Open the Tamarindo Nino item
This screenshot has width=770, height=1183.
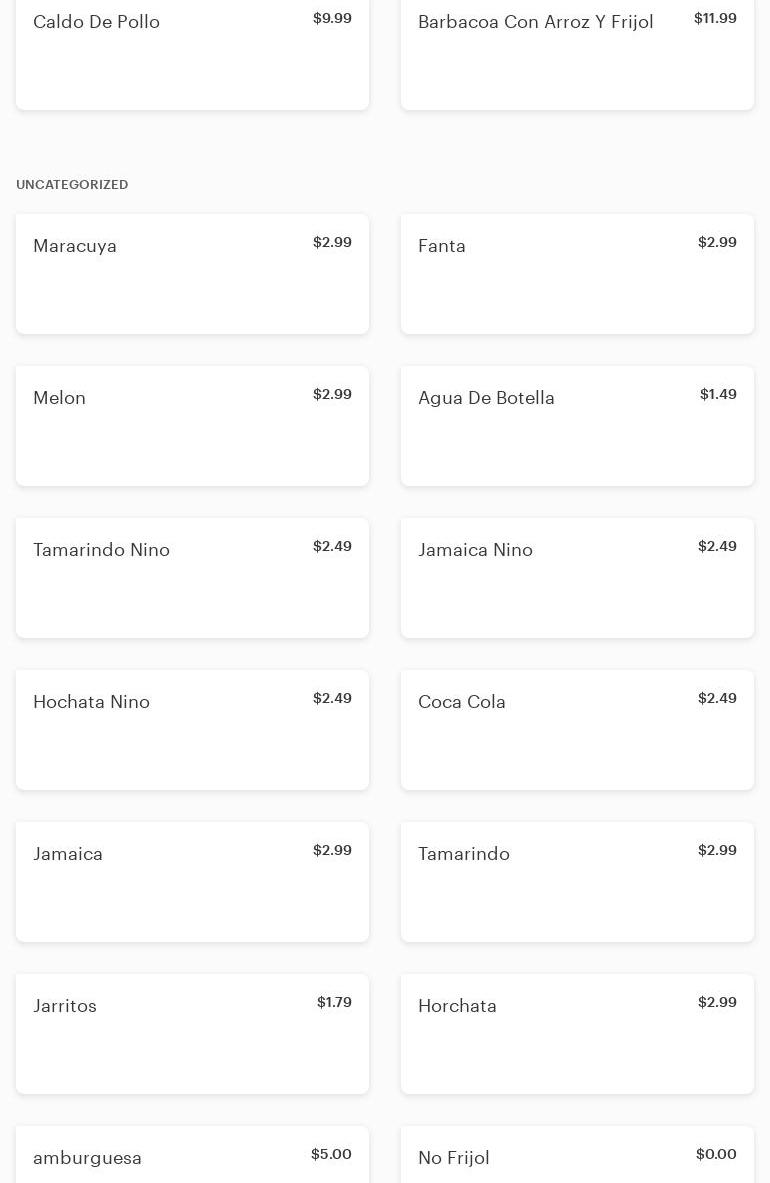[192, 578]
